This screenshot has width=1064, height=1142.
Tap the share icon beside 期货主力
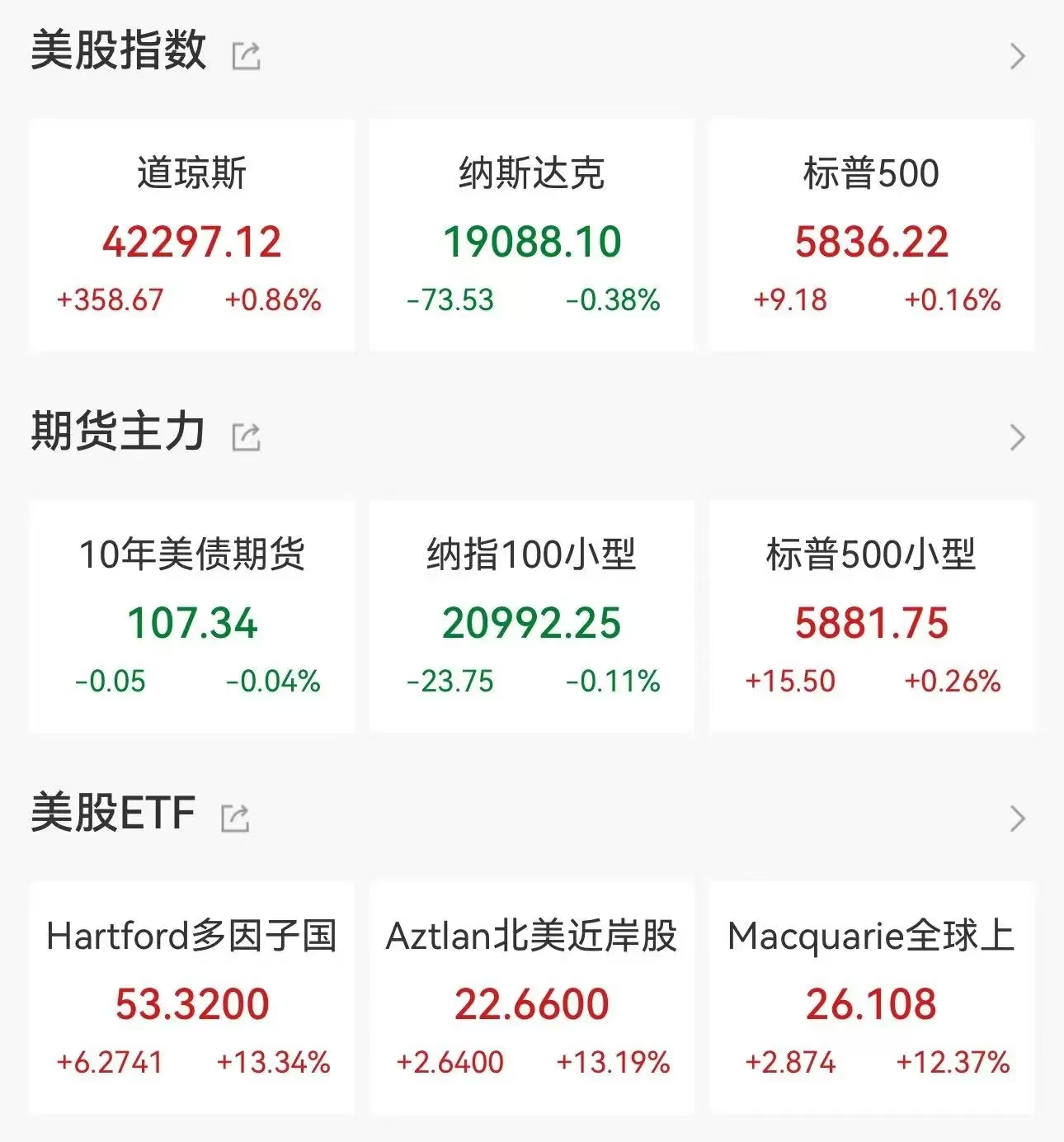click(245, 436)
